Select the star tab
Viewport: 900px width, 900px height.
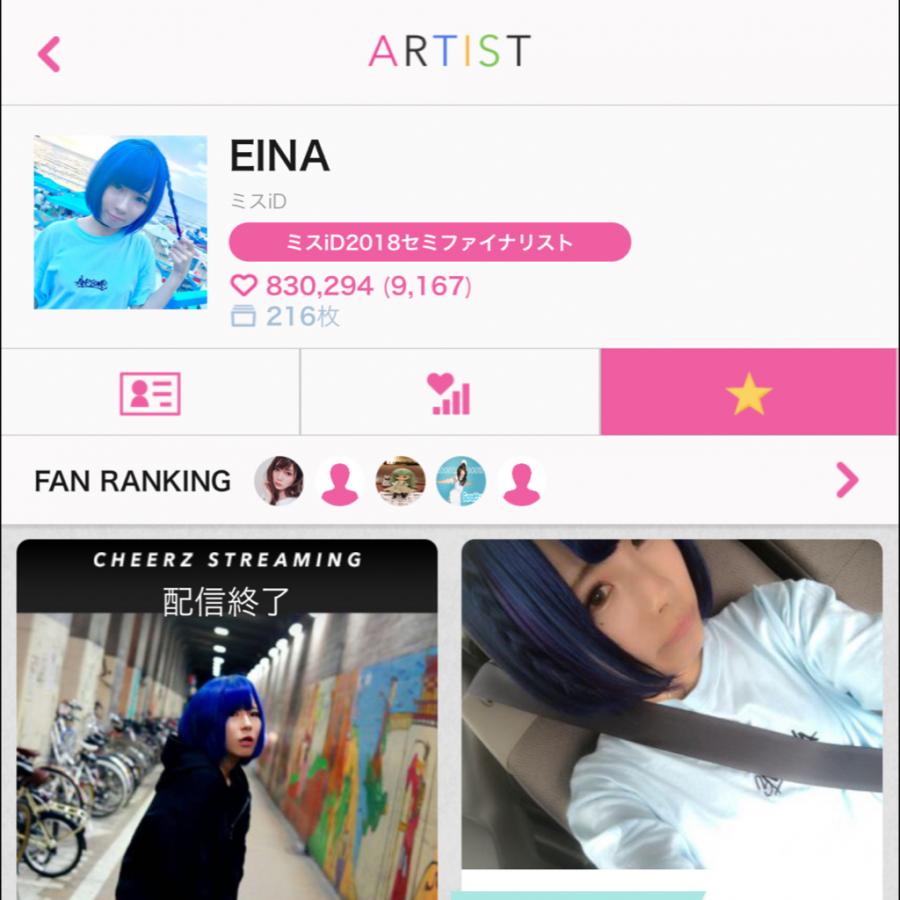(x=748, y=393)
